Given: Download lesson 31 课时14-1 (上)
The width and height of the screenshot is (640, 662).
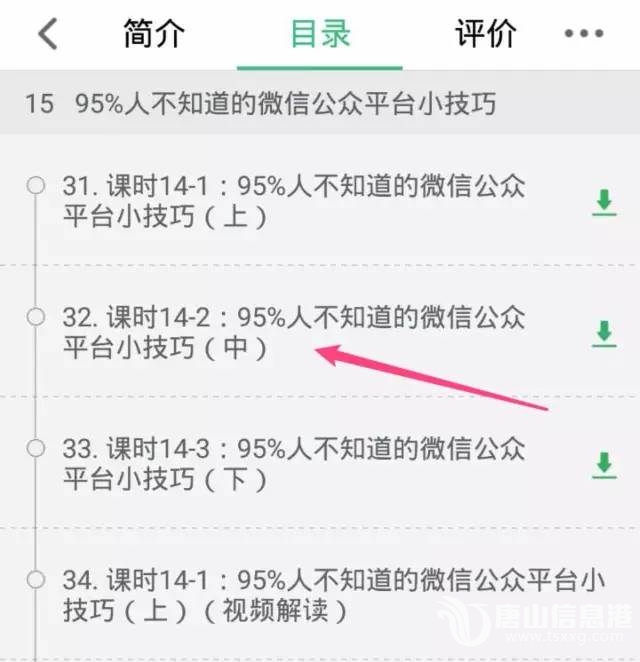Looking at the screenshot, I should (x=603, y=202).
